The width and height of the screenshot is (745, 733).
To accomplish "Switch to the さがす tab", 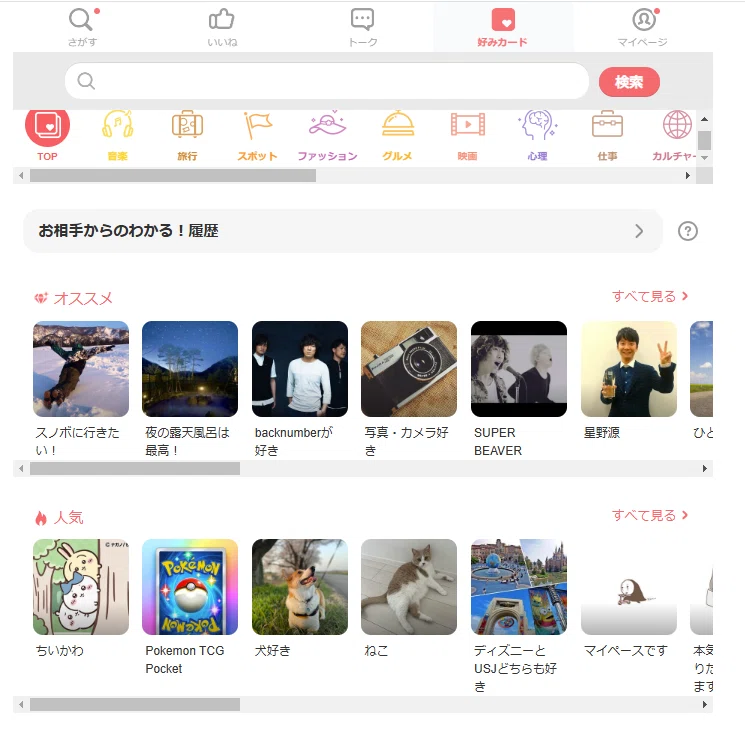I will click(x=82, y=27).
